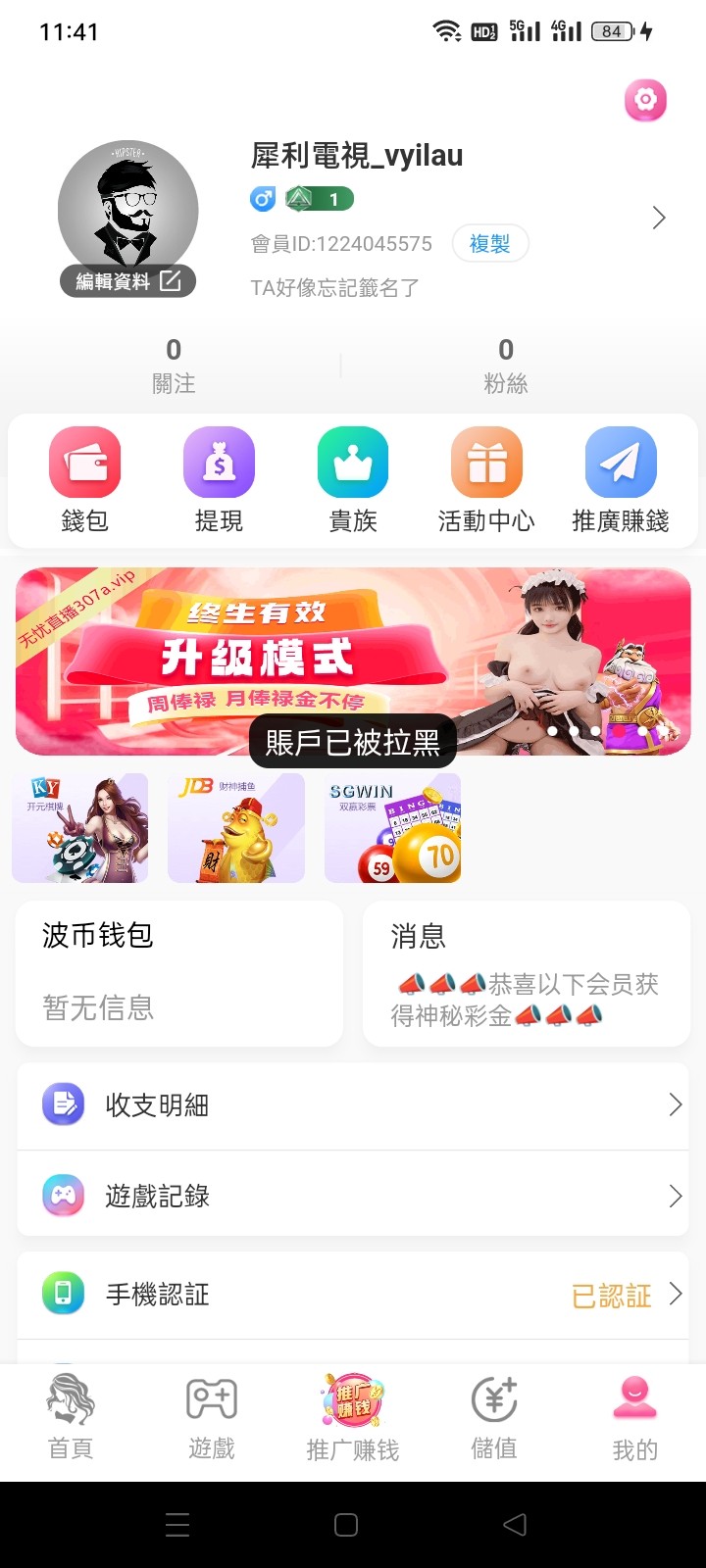Tap 編輯資料 to edit profile
This screenshot has height=1568, width=706.
click(128, 281)
